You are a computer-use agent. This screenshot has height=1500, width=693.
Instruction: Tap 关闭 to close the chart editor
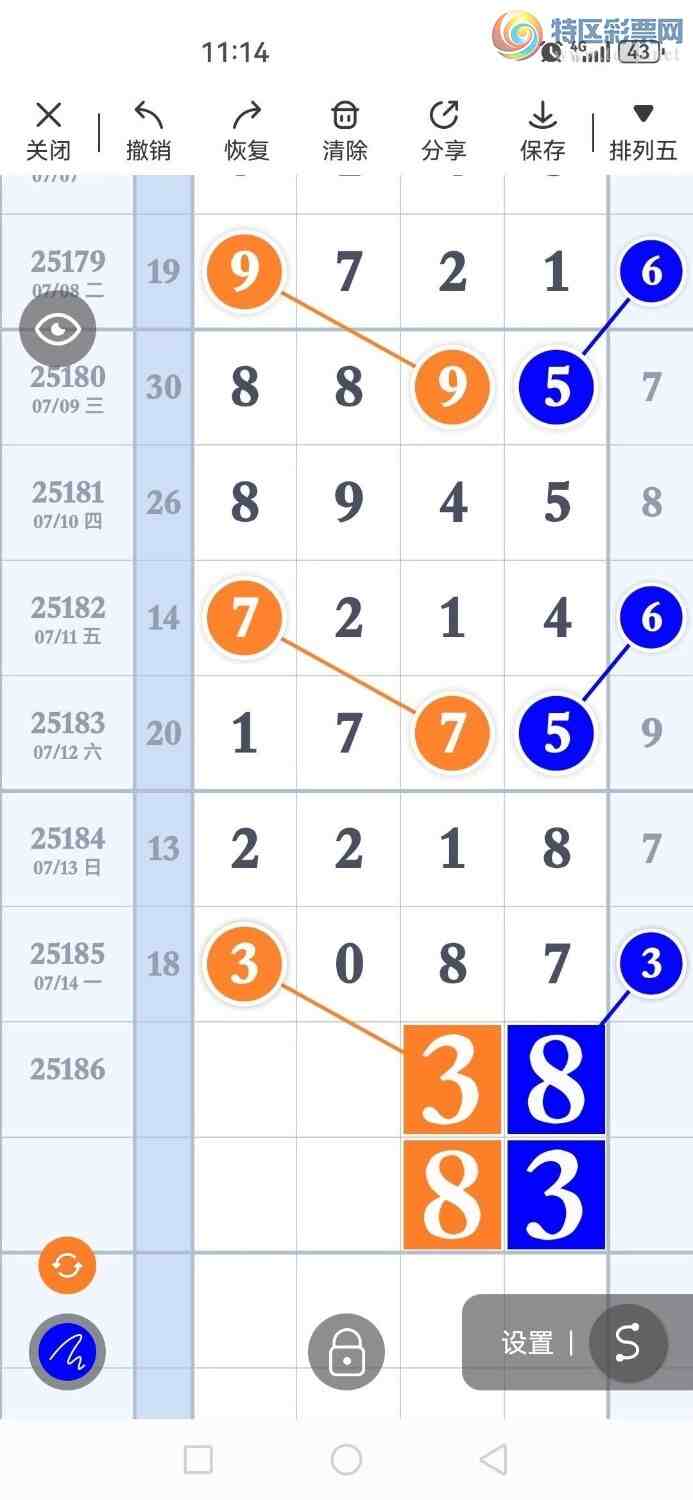(48, 131)
